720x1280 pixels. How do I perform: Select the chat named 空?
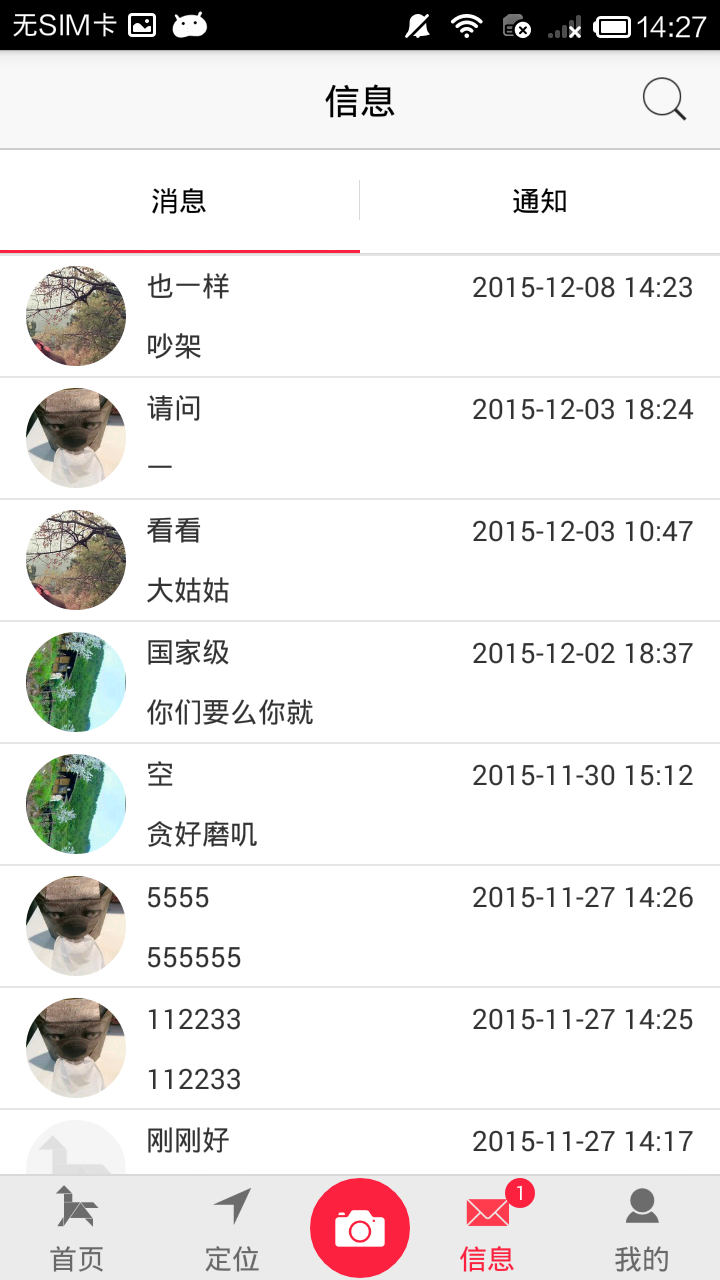point(360,804)
